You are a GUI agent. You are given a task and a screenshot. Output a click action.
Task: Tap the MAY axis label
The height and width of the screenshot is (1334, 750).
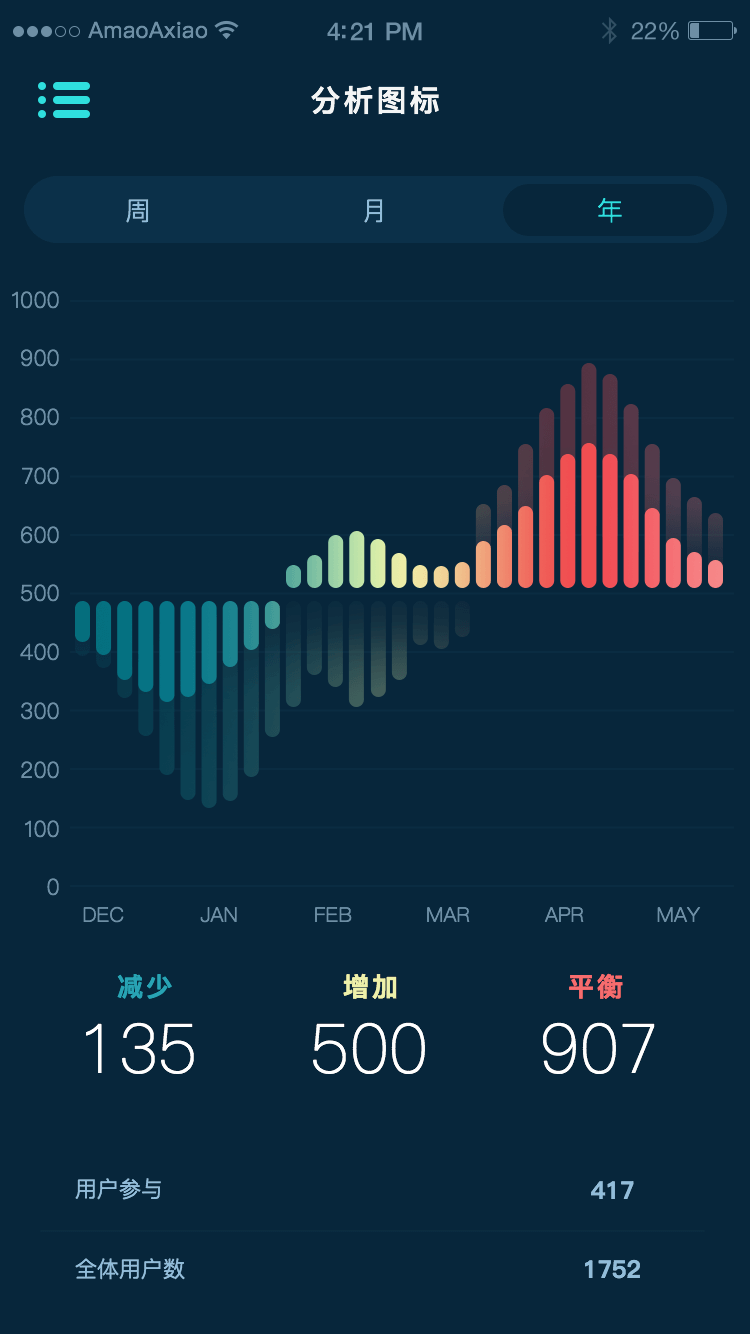click(677, 915)
